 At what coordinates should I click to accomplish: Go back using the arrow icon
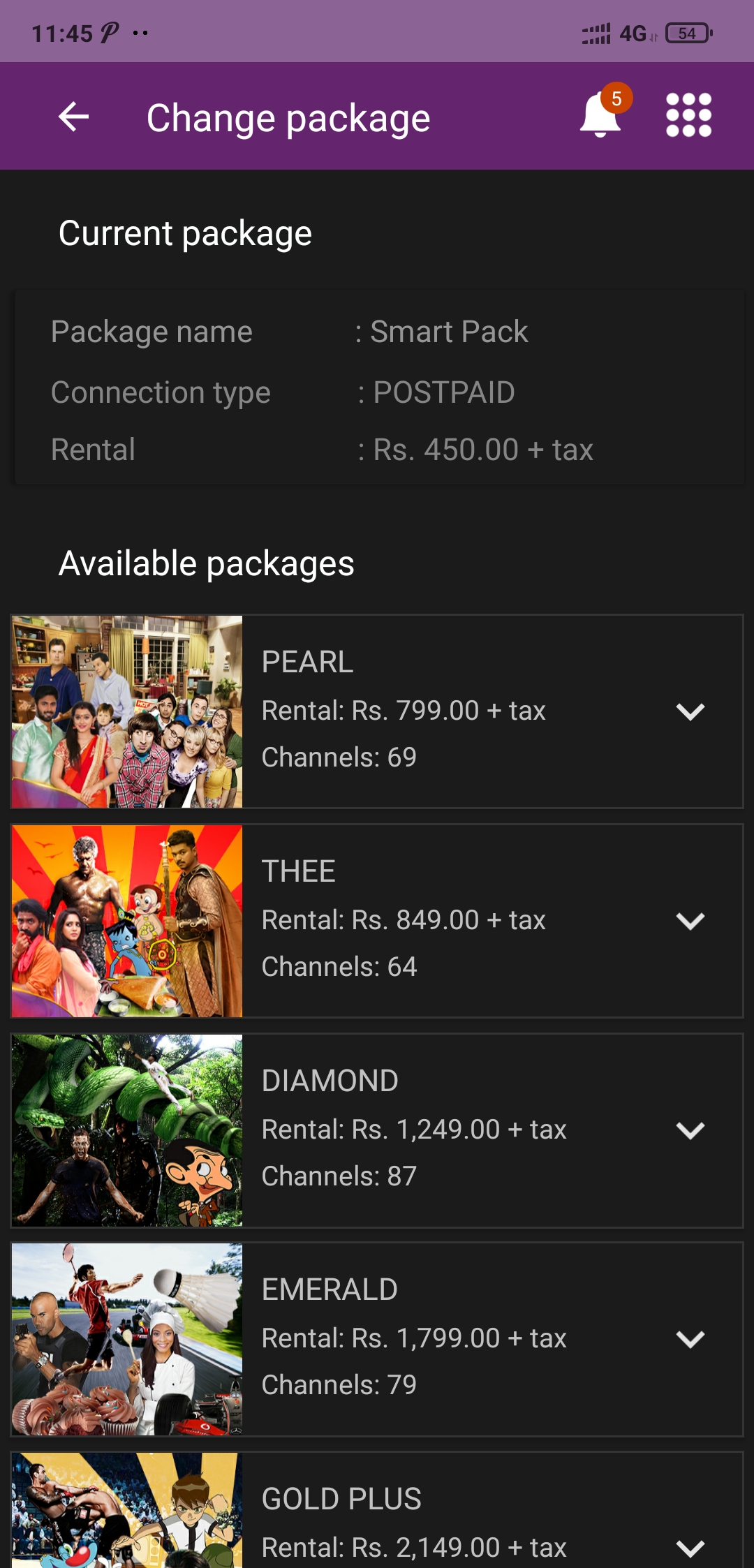[73, 117]
